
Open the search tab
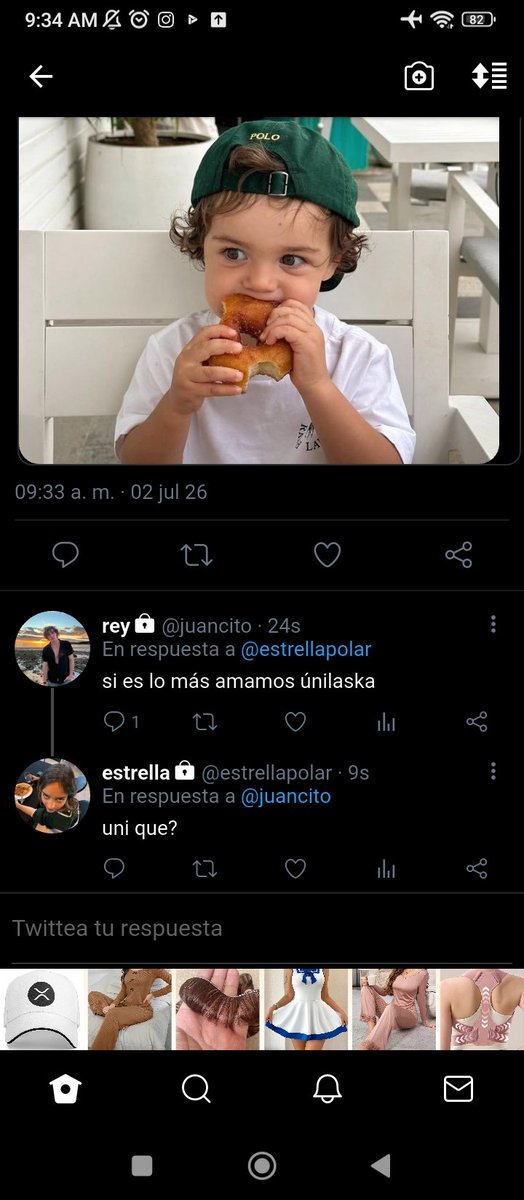[x=196, y=1088]
